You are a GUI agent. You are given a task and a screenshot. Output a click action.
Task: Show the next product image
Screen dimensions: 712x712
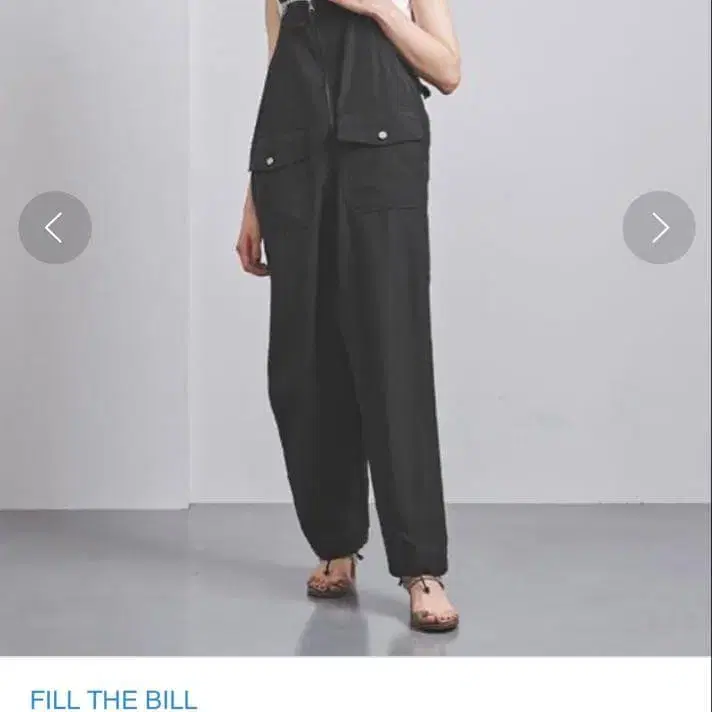click(x=659, y=228)
